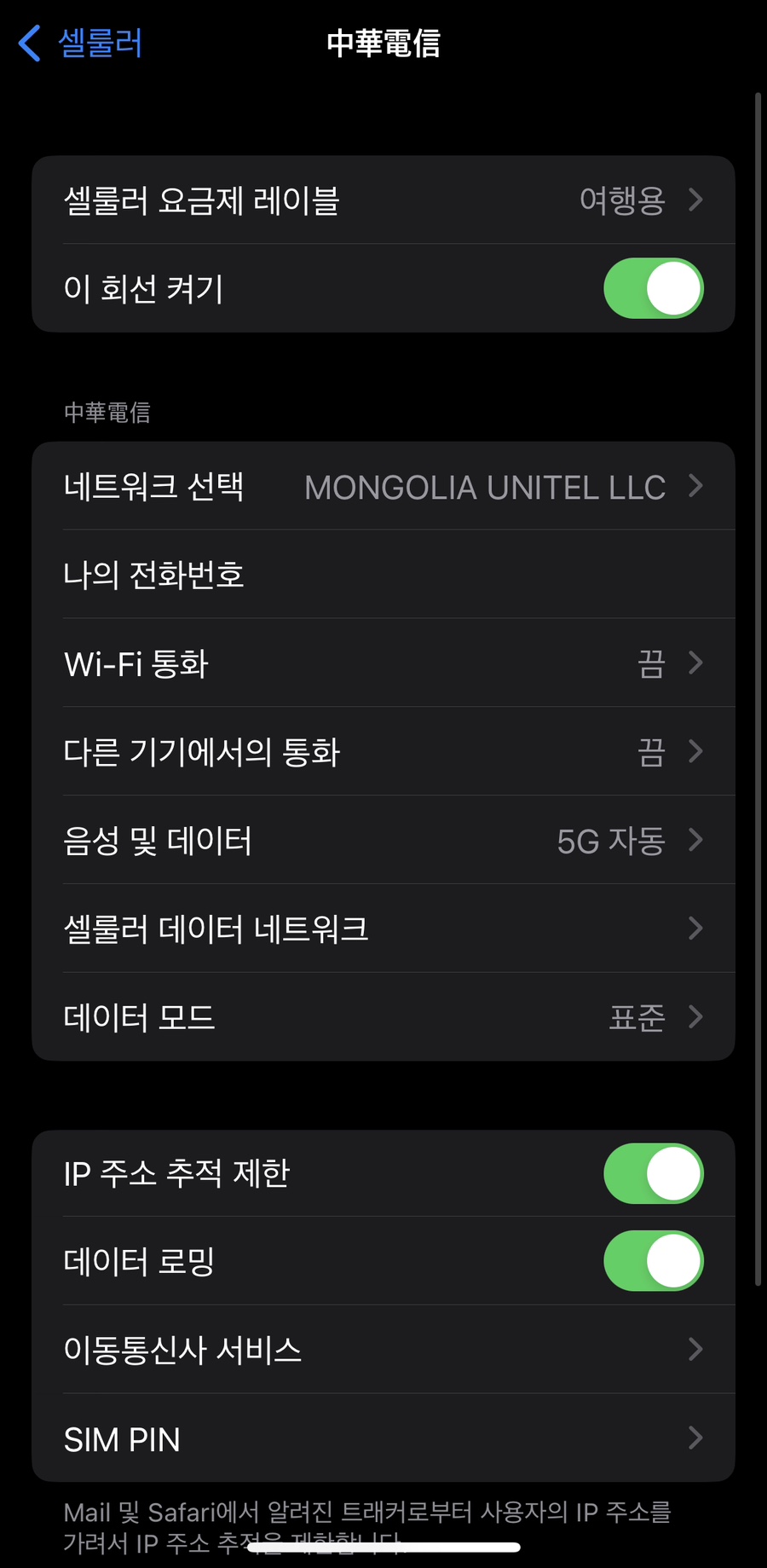Image resolution: width=767 pixels, height=1568 pixels.
Task: Disable IP 주소 추적 제한 switch
Action: (654, 1173)
